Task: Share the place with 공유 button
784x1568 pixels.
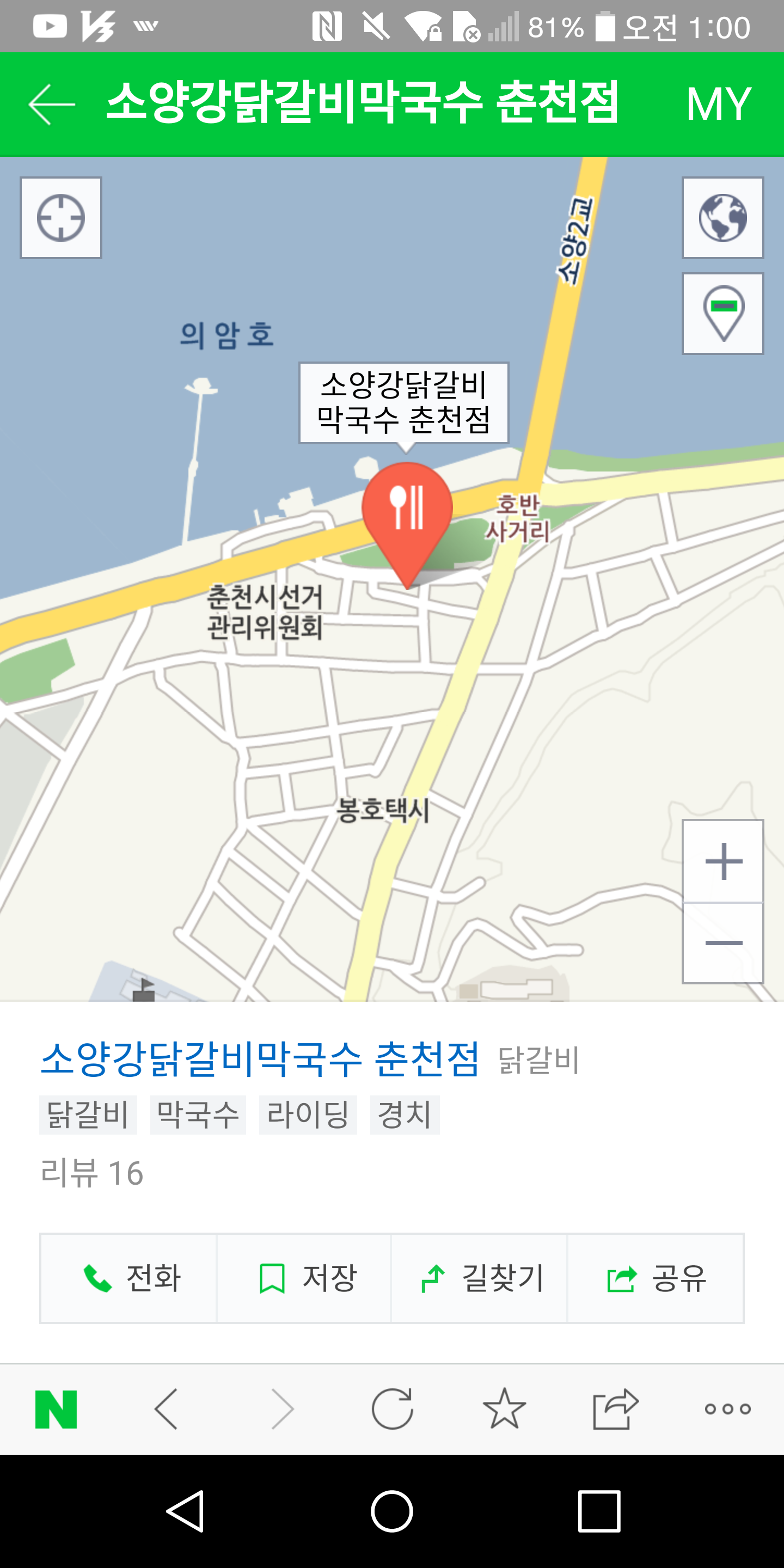Action: pyautogui.click(x=656, y=1278)
